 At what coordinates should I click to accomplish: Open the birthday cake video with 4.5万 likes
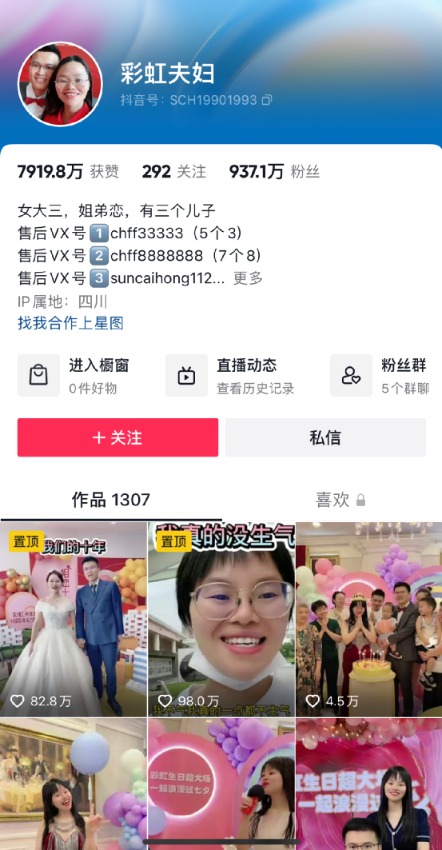coord(369,619)
